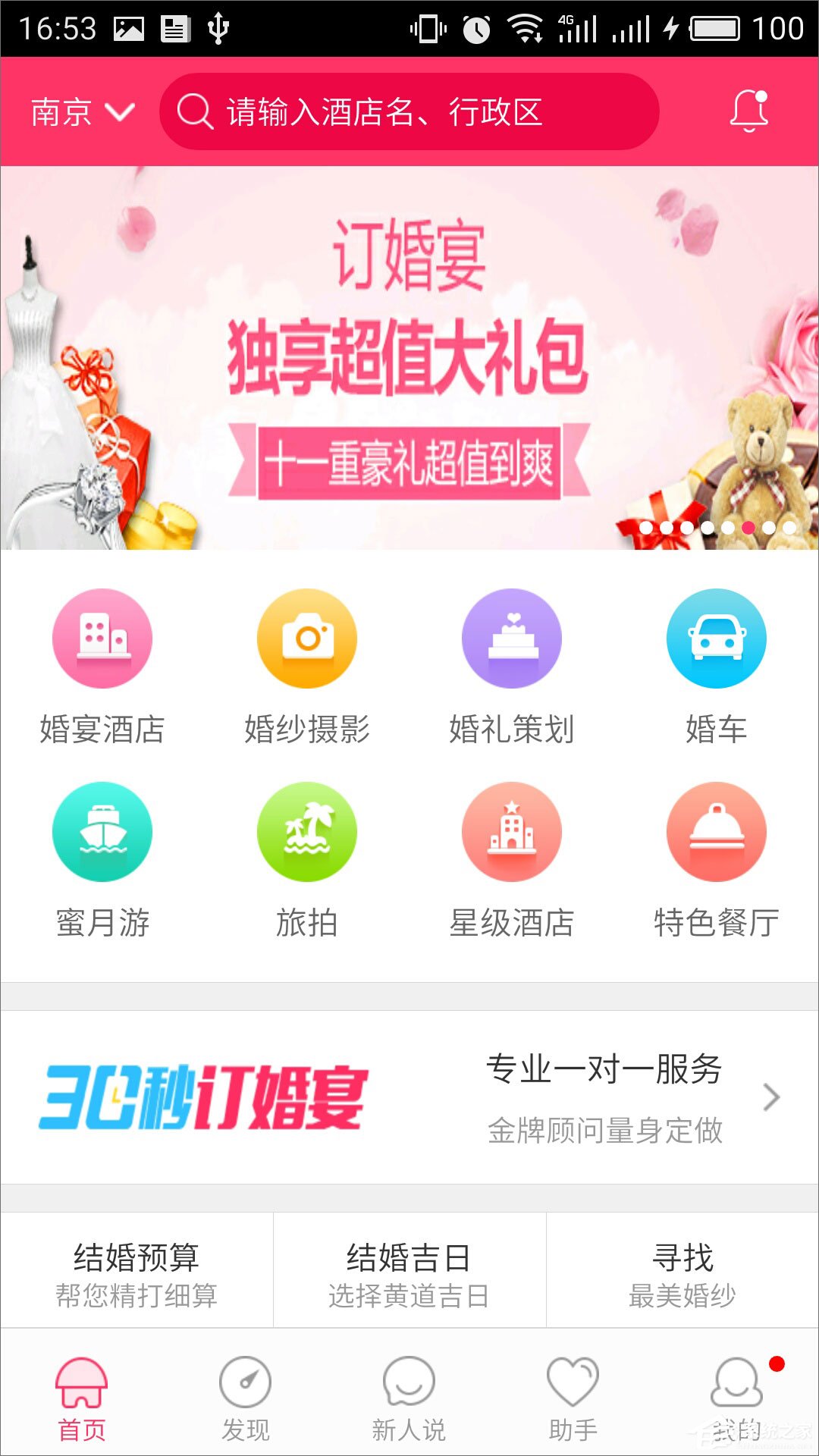Open 婚宴酒店 category
Screen dimensions: 819x1456
point(102,665)
